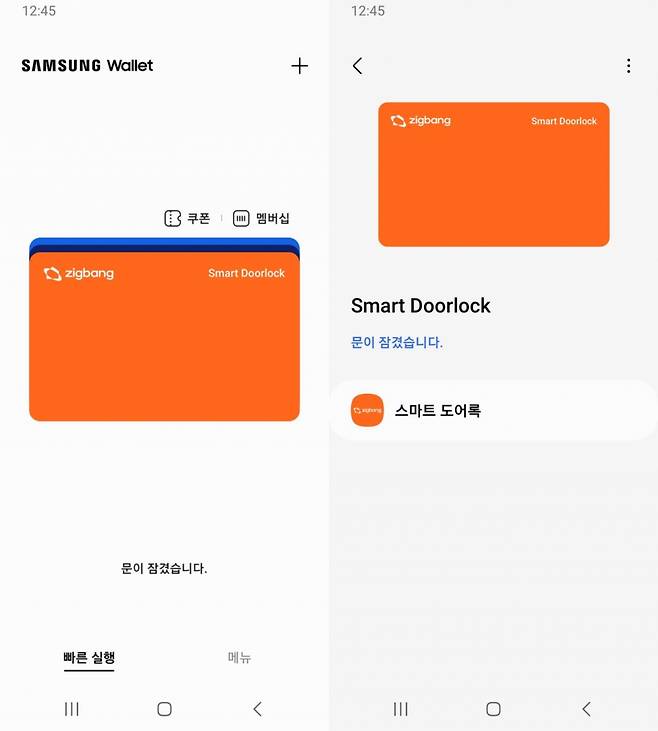
Task: Switch to the 빠른 실행 tab
Action: (89, 658)
